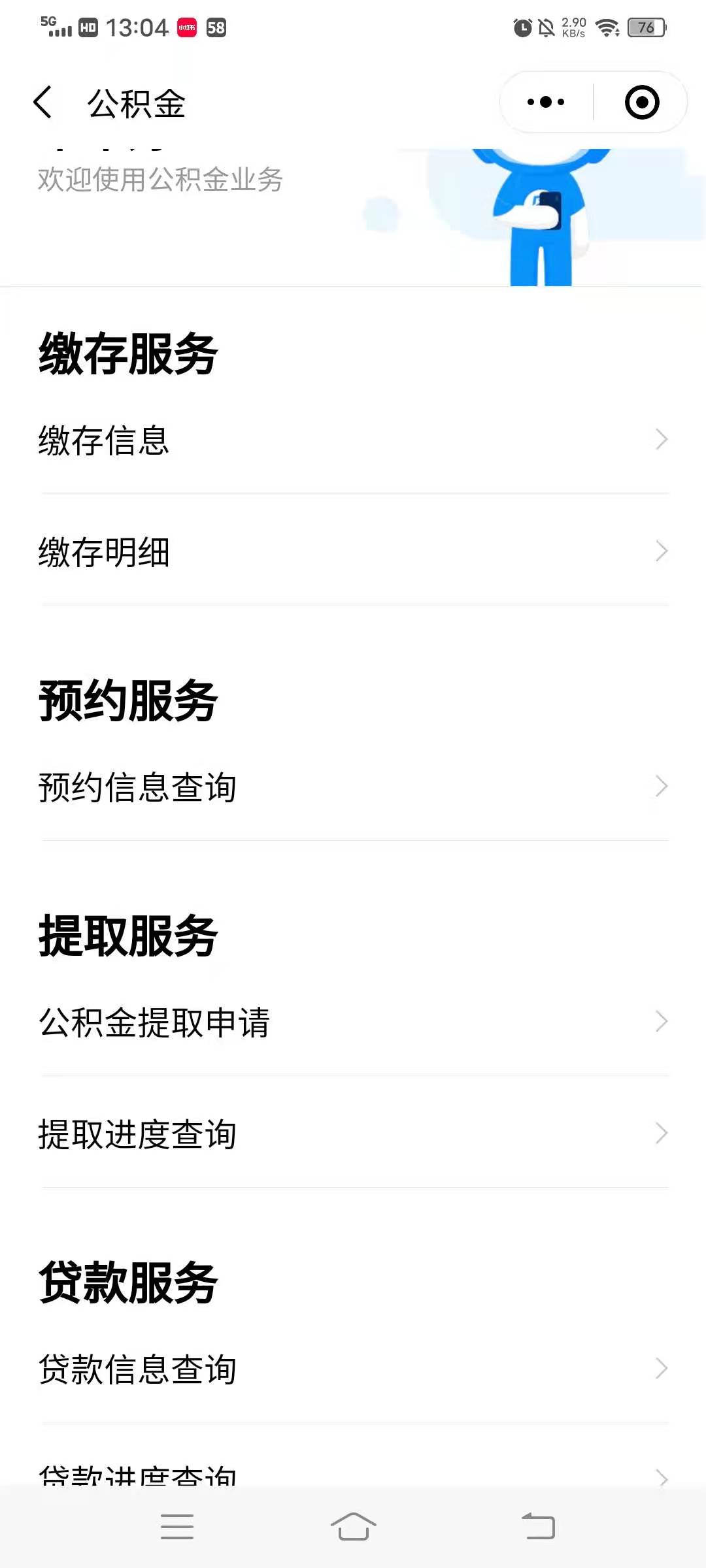Start 公积金提取申请

tap(353, 1022)
